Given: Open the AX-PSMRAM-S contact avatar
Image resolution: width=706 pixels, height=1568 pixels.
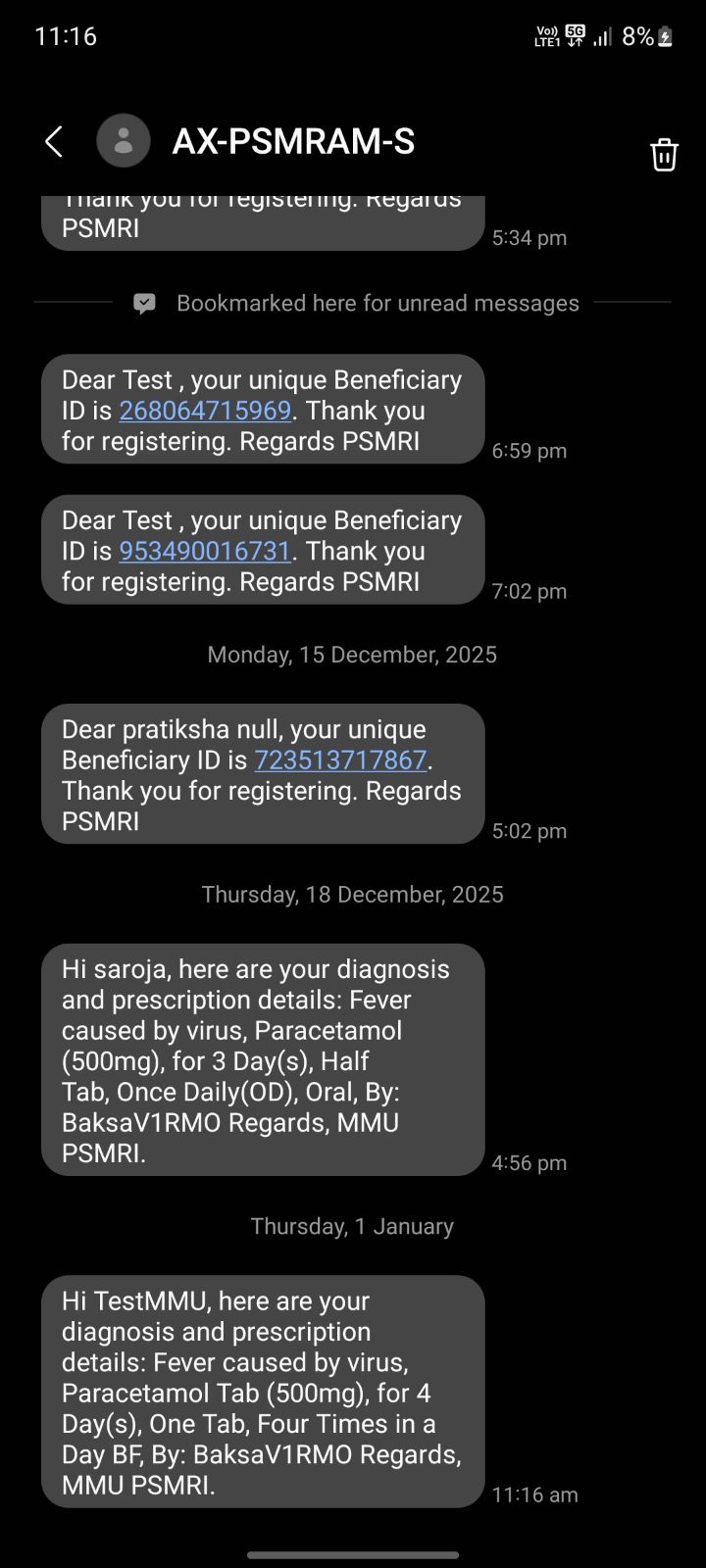Looking at the screenshot, I should pyautogui.click(x=124, y=141).
